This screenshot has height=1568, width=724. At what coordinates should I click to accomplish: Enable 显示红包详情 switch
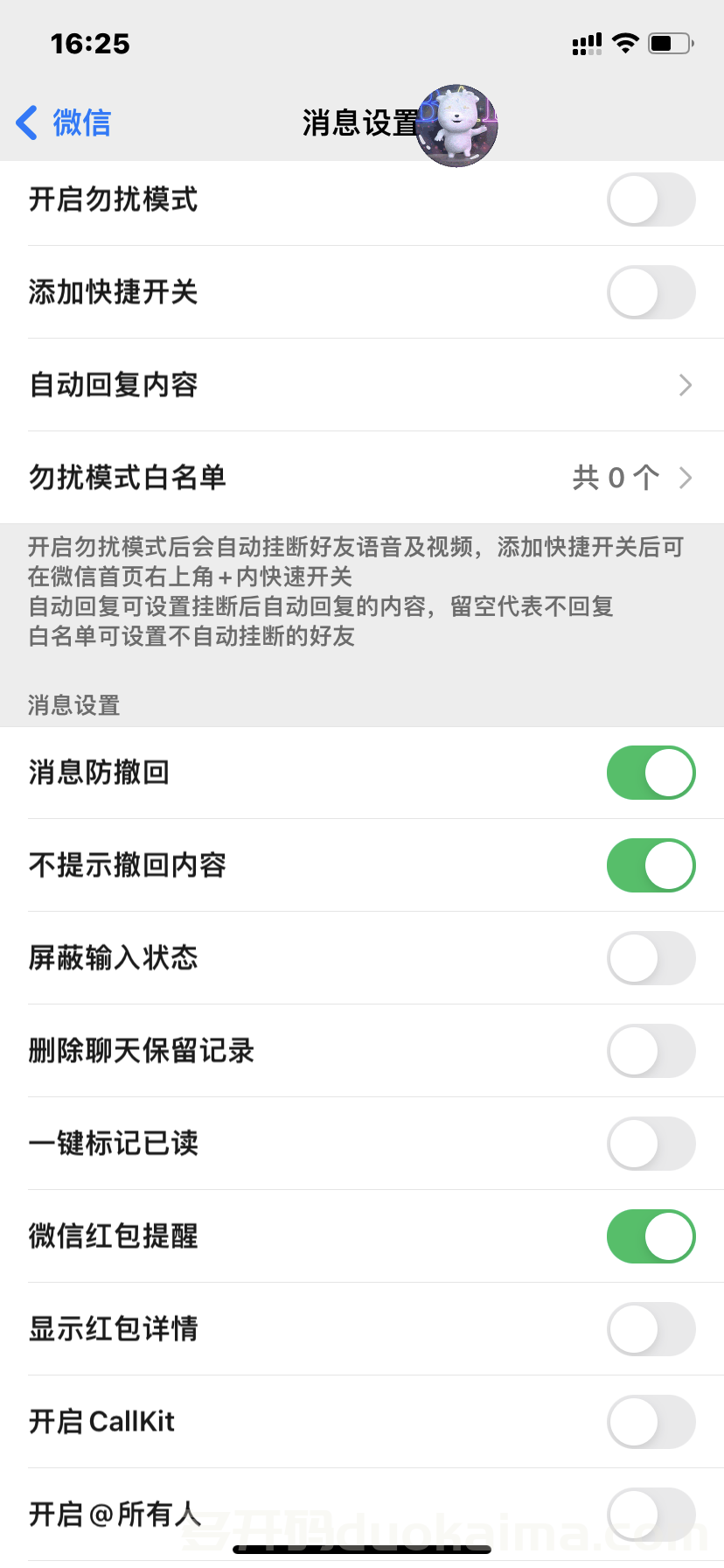click(x=651, y=1329)
